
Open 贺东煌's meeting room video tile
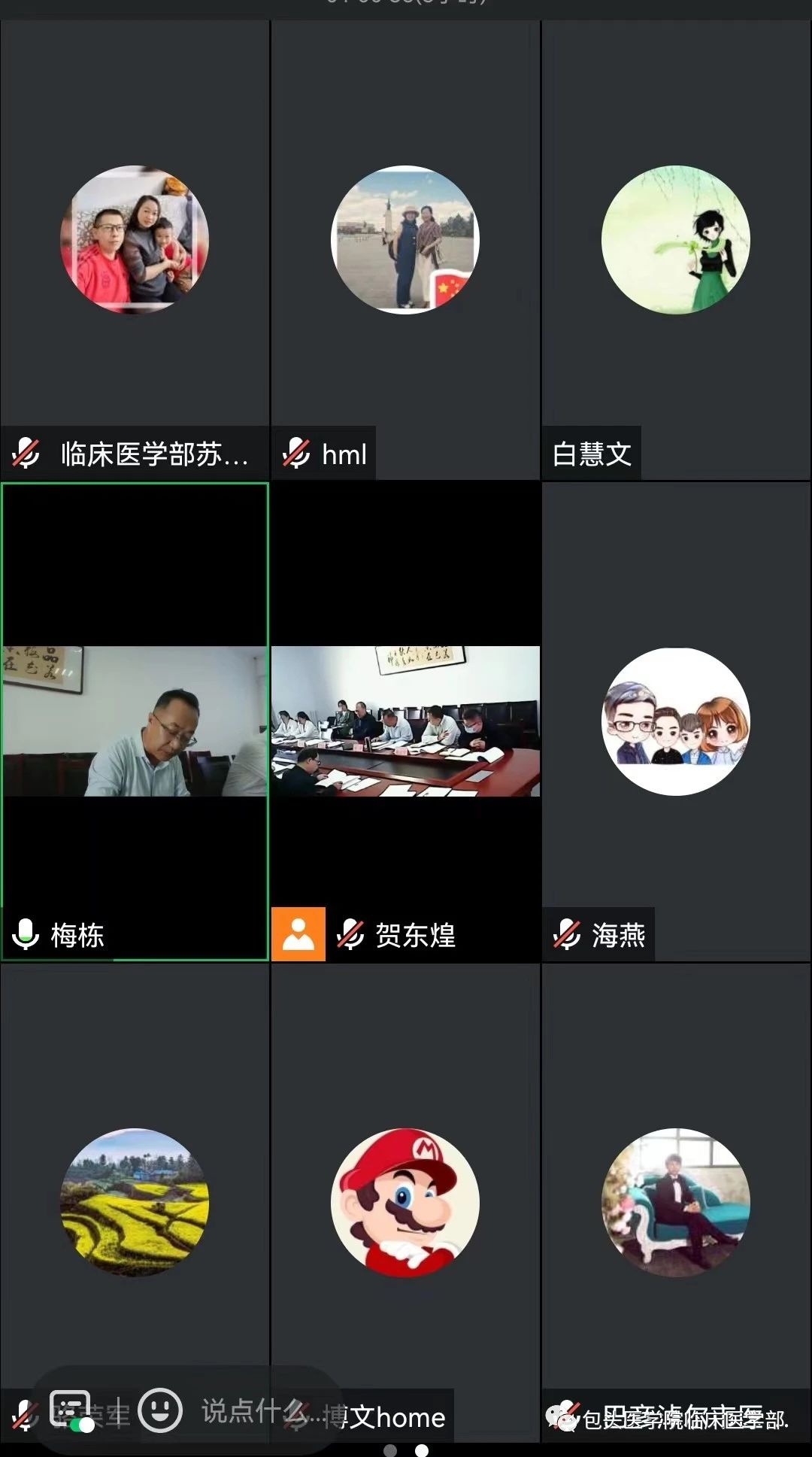pyautogui.click(x=405, y=721)
